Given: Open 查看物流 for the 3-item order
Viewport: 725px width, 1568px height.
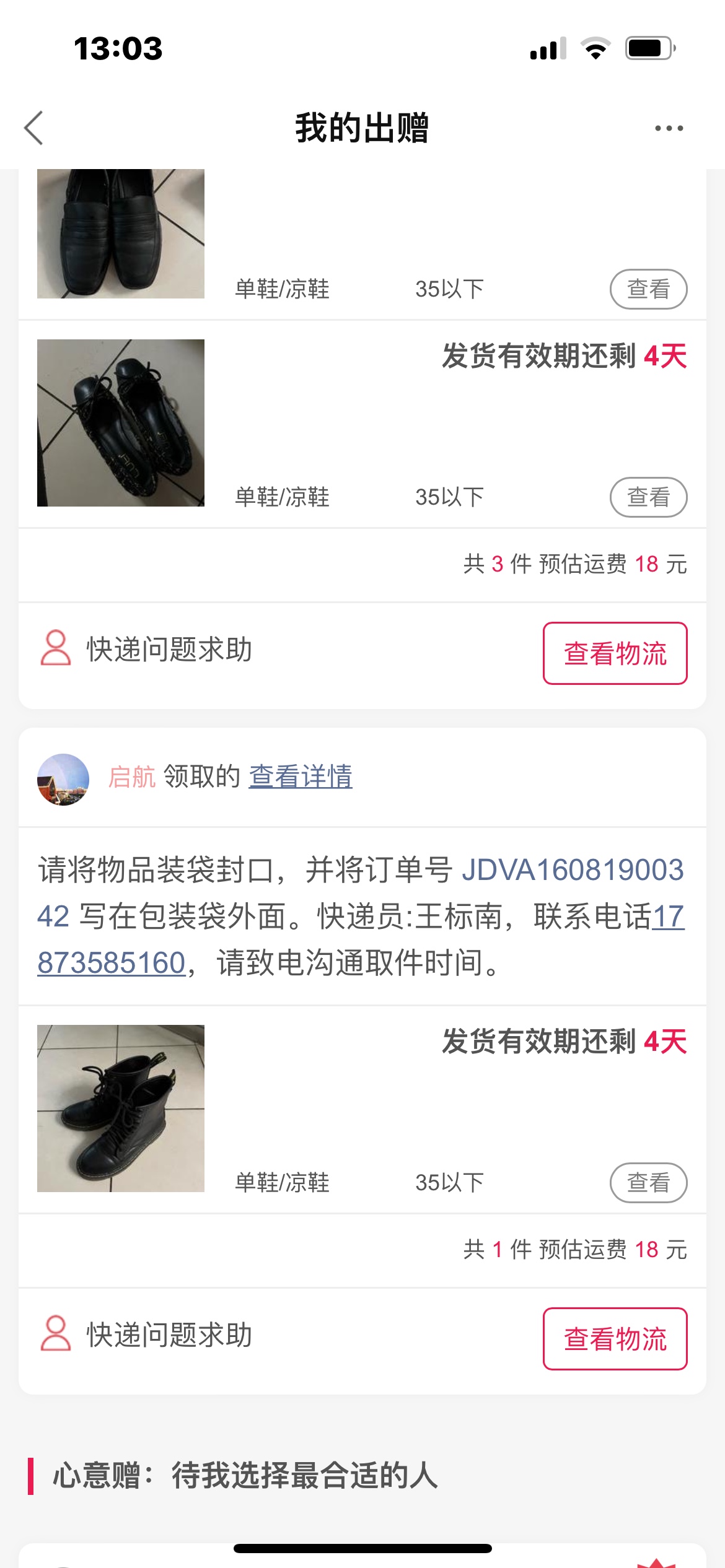Looking at the screenshot, I should pyautogui.click(x=615, y=653).
